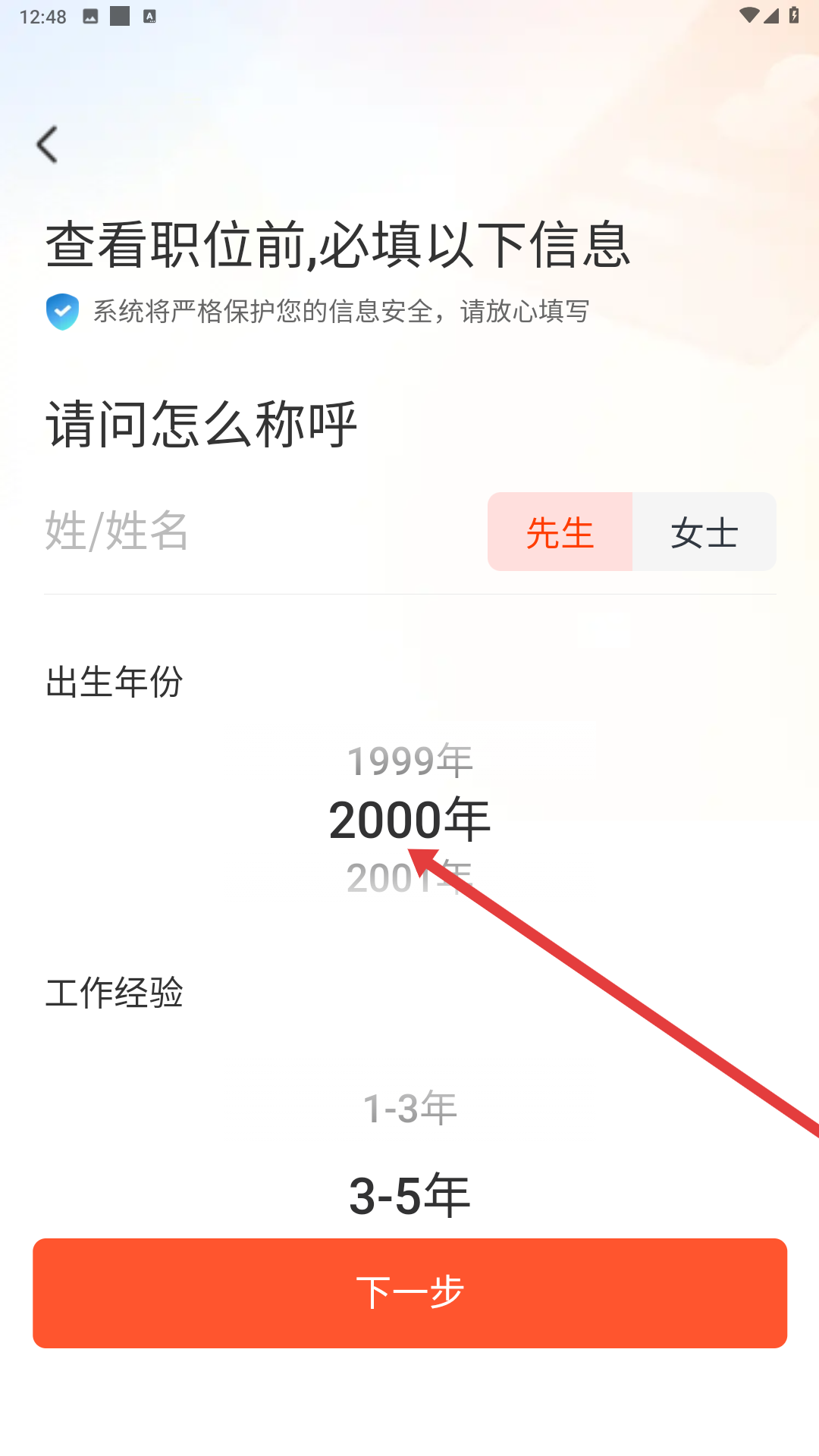Screen dimensions: 819x1456
Task: Choose 1-3年 work experience
Action: click(409, 1109)
